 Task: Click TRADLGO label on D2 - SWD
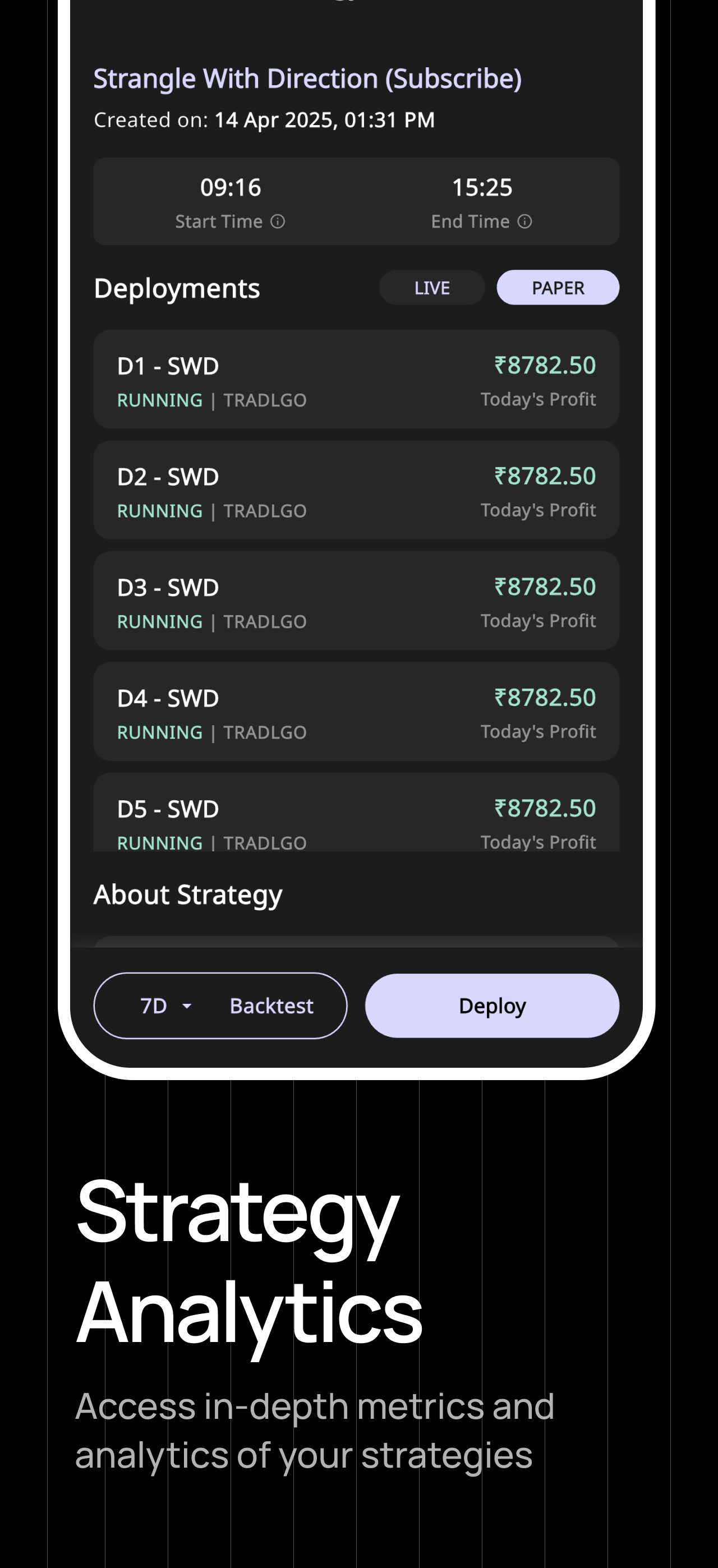(x=265, y=511)
